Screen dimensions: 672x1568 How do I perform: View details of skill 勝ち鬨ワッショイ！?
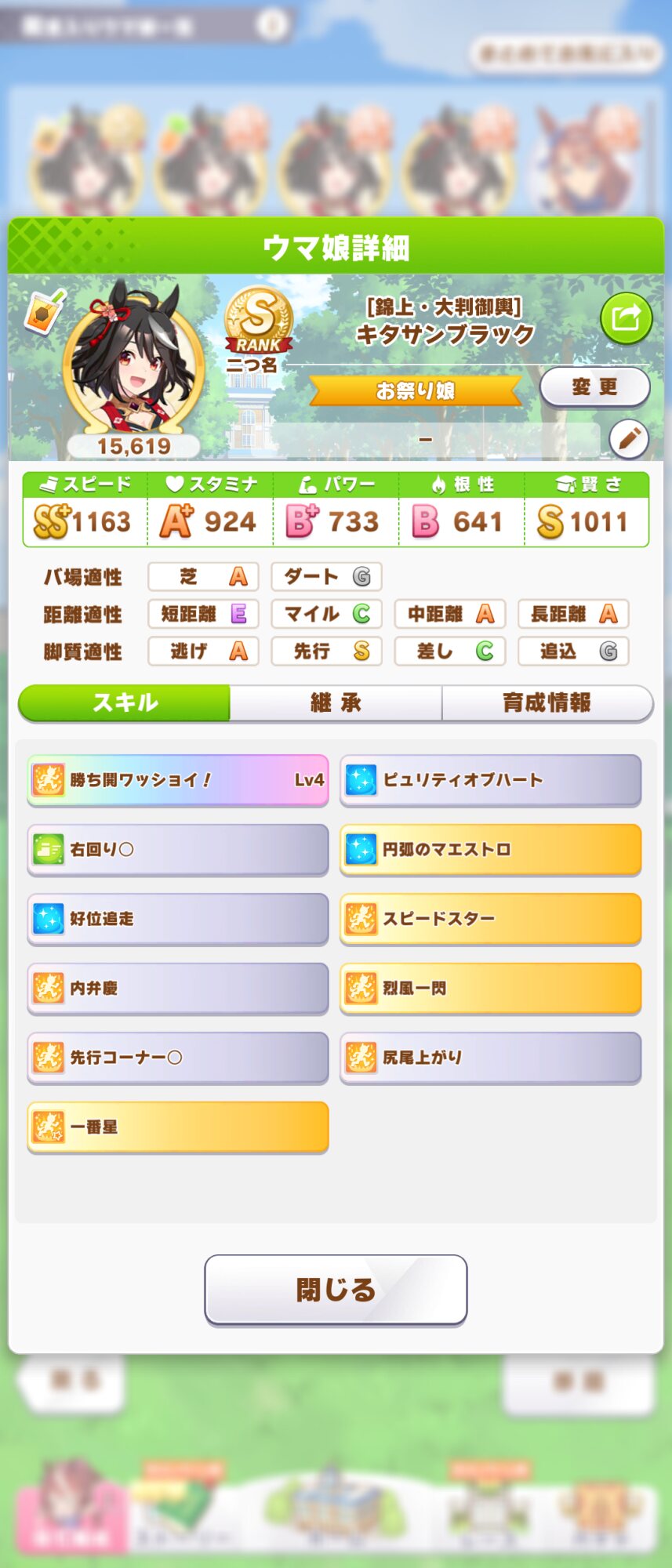[x=178, y=780]
